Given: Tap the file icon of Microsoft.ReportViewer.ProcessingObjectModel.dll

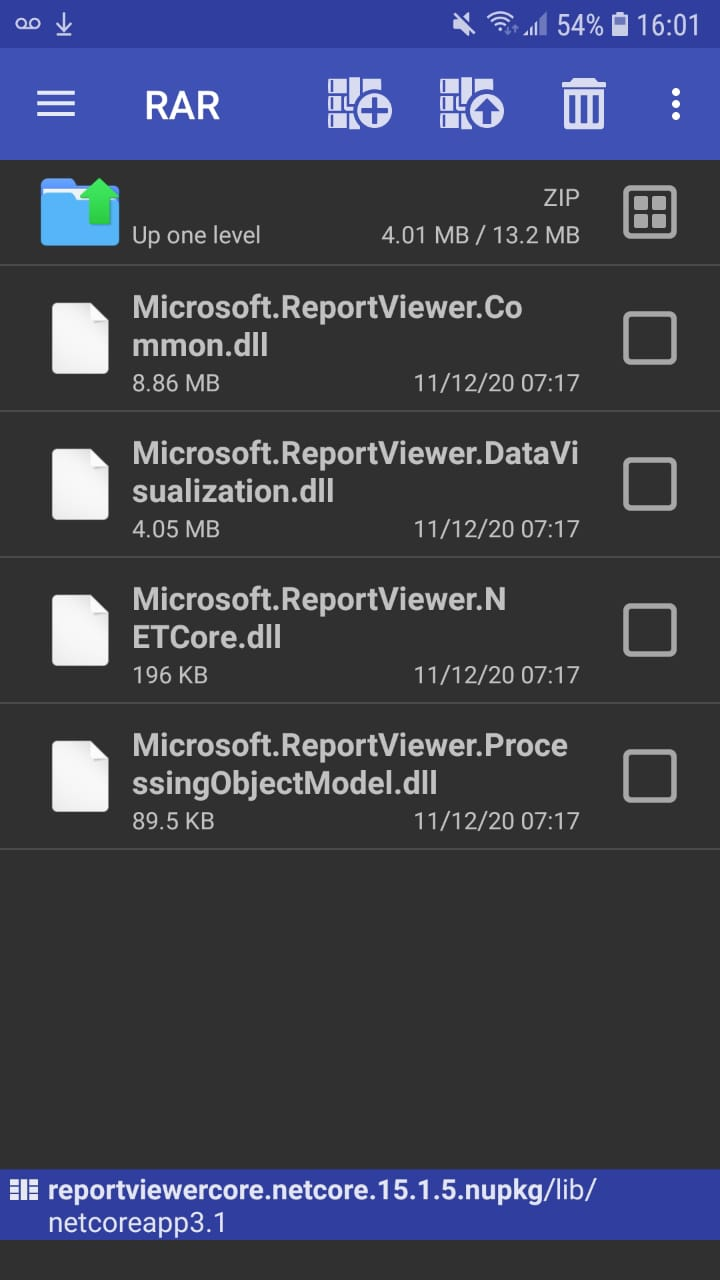Looking at the screenshot, I should coord(80,776).
